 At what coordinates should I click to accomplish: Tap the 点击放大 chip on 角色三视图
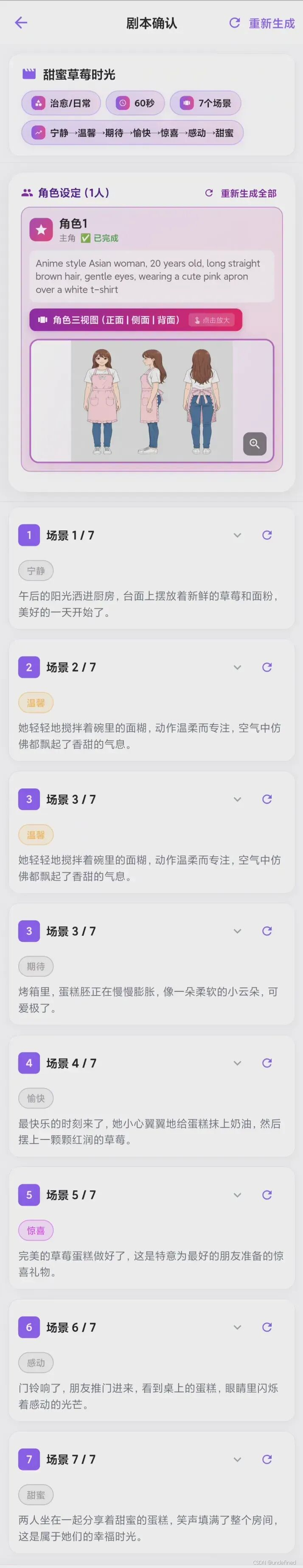click(212, 320)
